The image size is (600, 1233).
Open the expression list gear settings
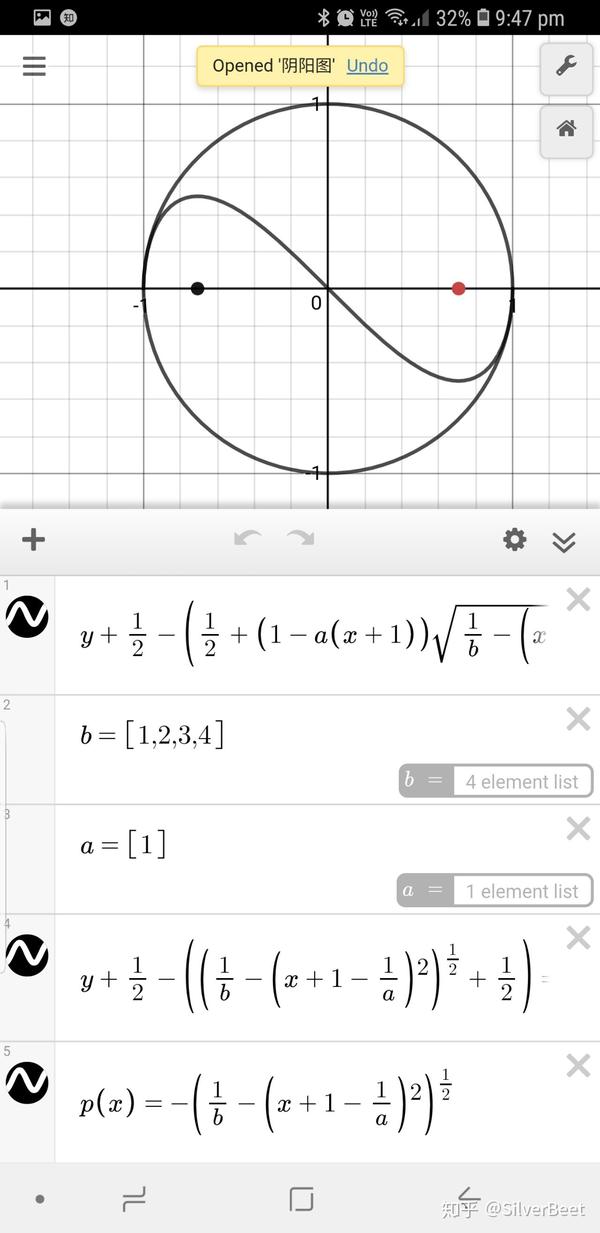514,540
